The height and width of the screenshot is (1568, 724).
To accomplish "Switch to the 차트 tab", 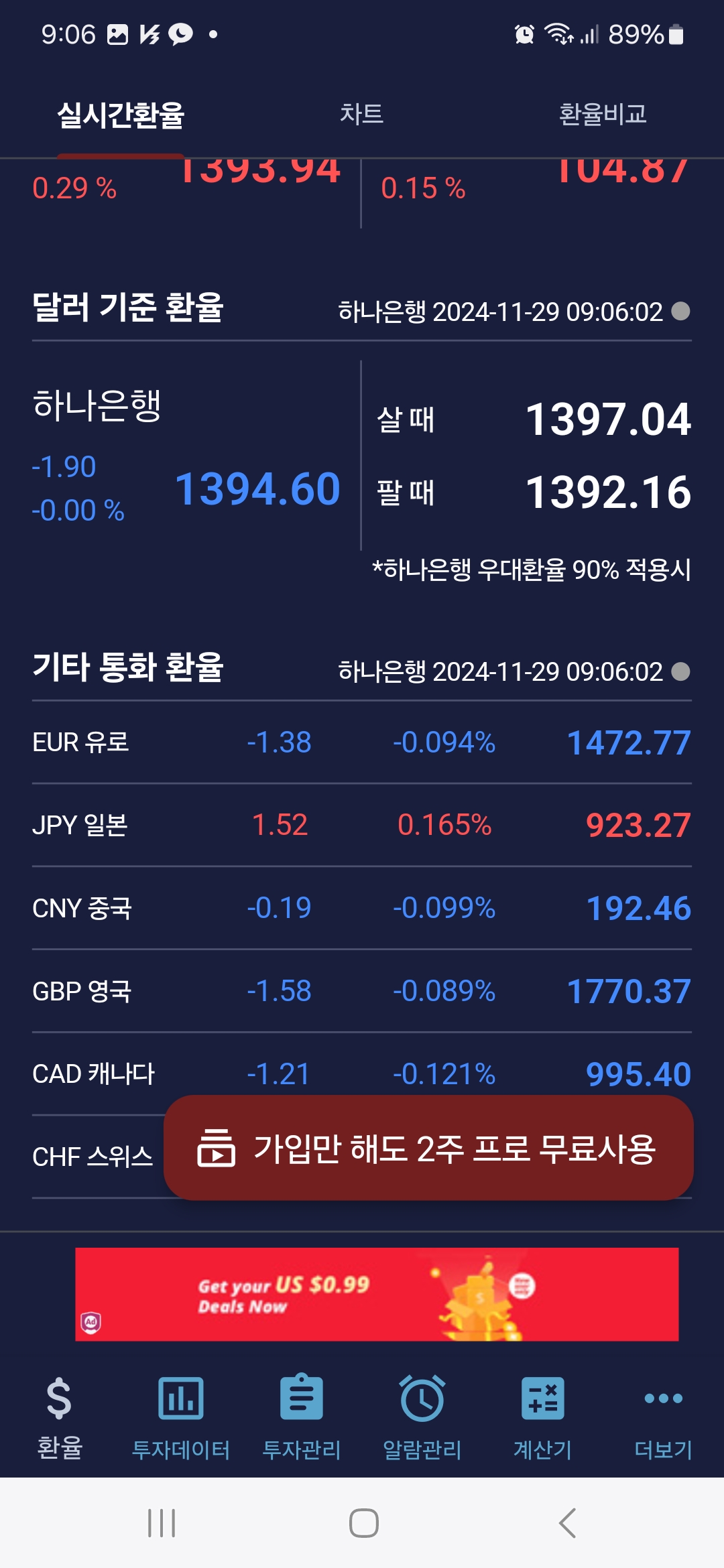I will coord(361,114).
